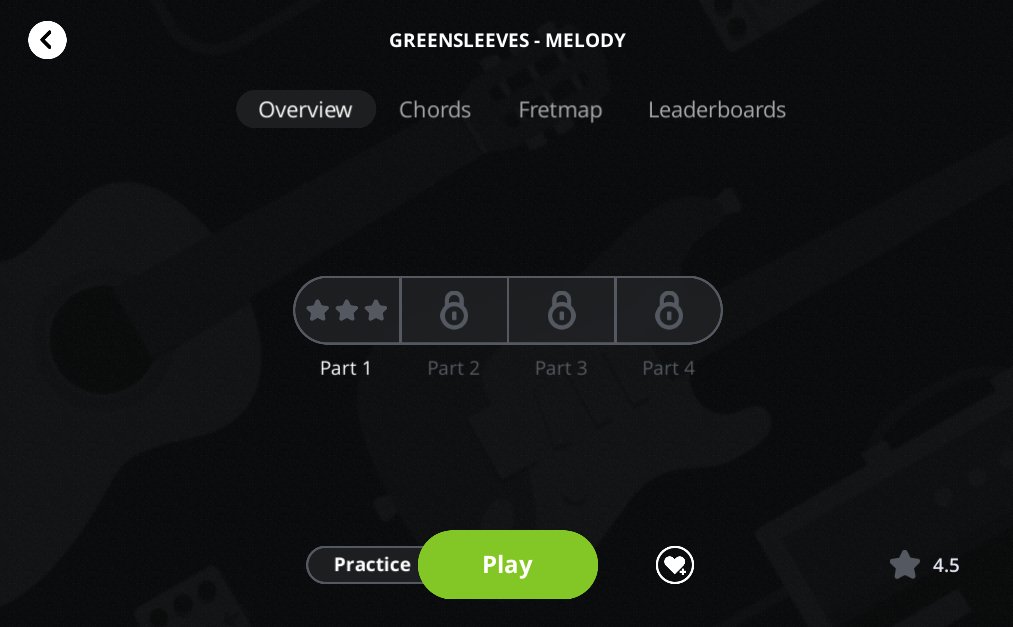This screenshot has height=627, width=1013.
Task: Open the Fretmap tab
Action: coord(560,110)
